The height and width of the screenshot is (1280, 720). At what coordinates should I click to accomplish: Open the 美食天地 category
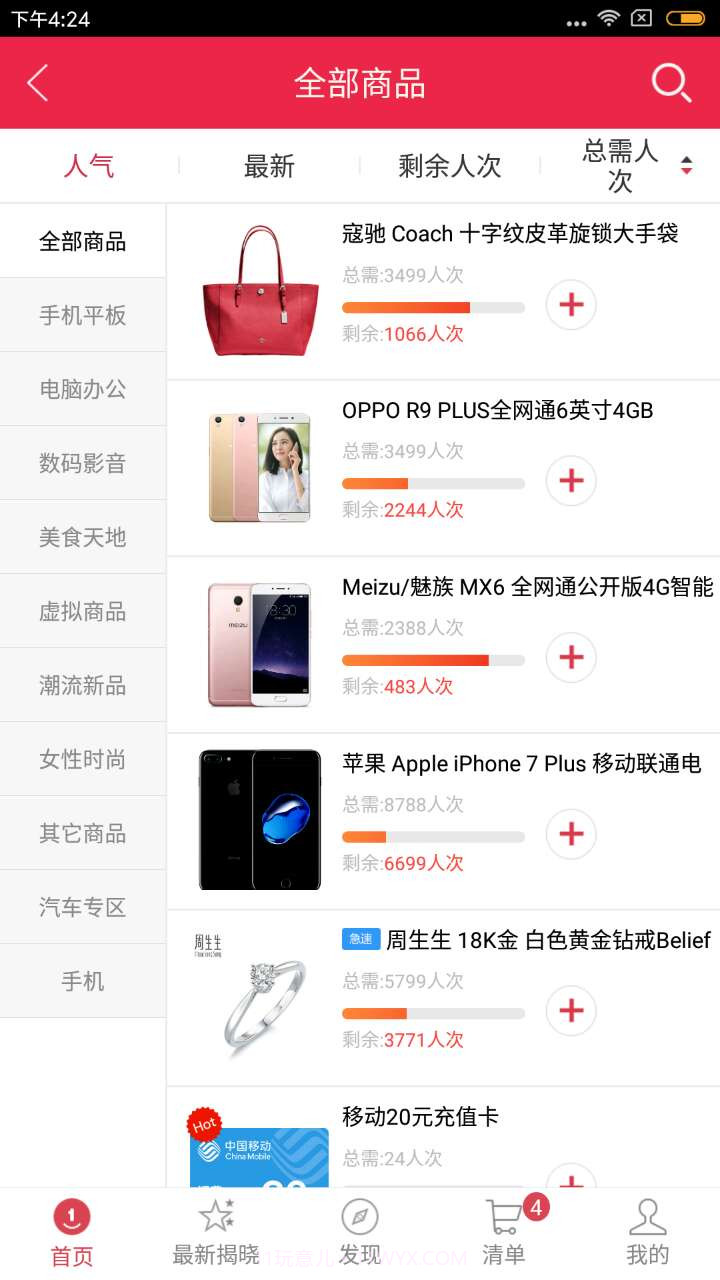point(83,537)
